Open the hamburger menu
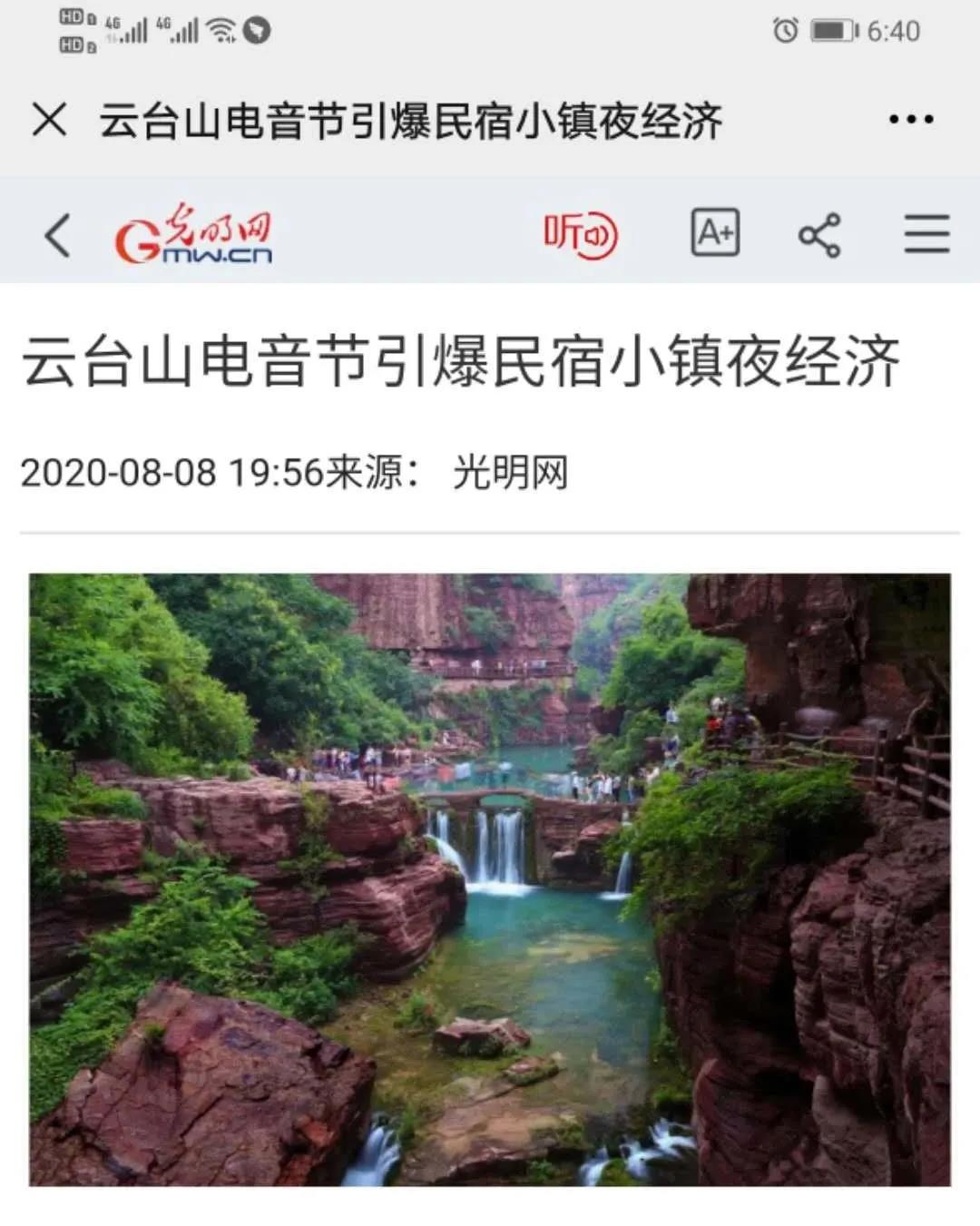 pyautogui.click(x=926, y=234)
